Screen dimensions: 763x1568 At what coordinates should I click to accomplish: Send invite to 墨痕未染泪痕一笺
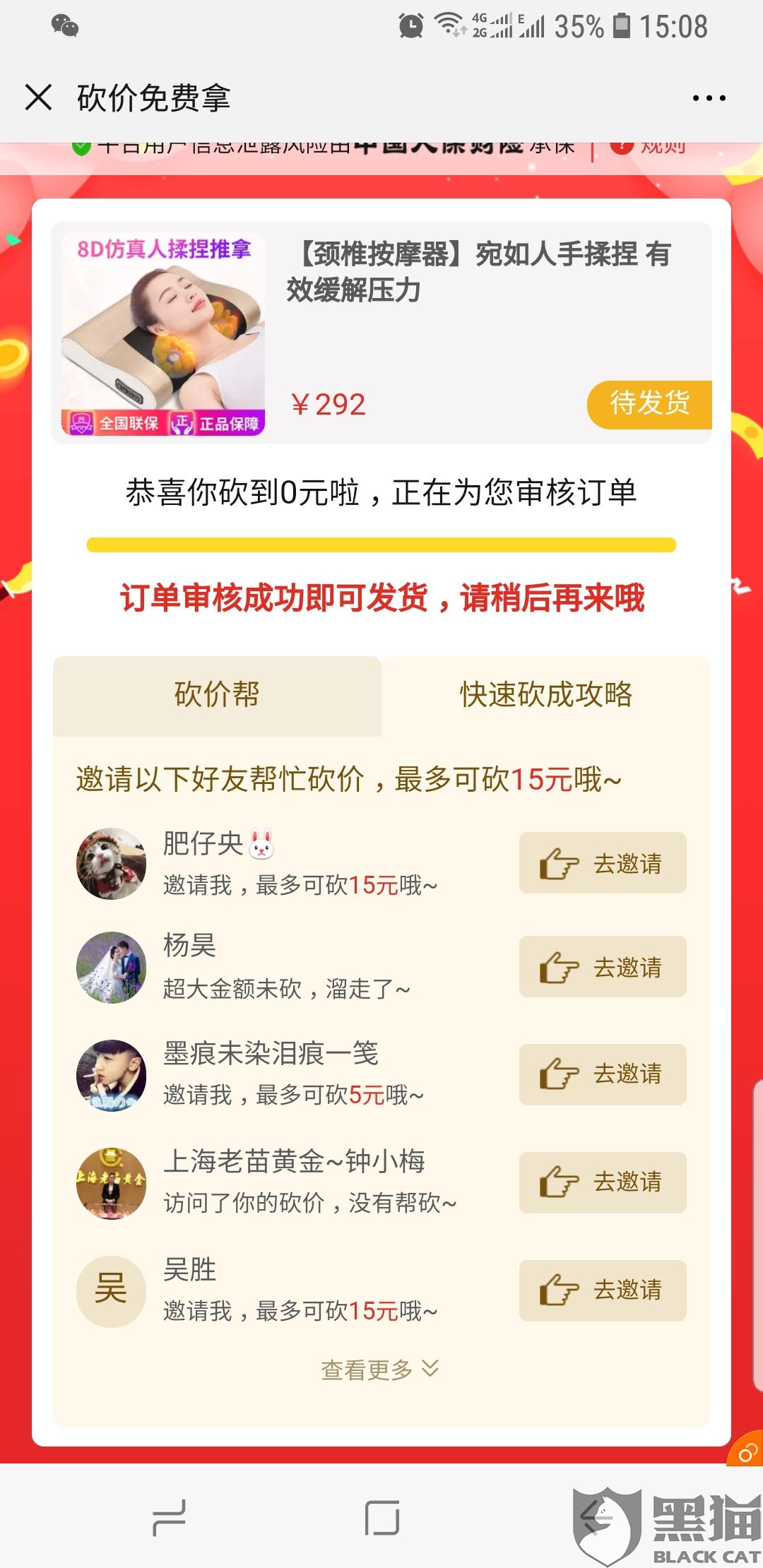pyautogui.click(x=603, y=1074)
